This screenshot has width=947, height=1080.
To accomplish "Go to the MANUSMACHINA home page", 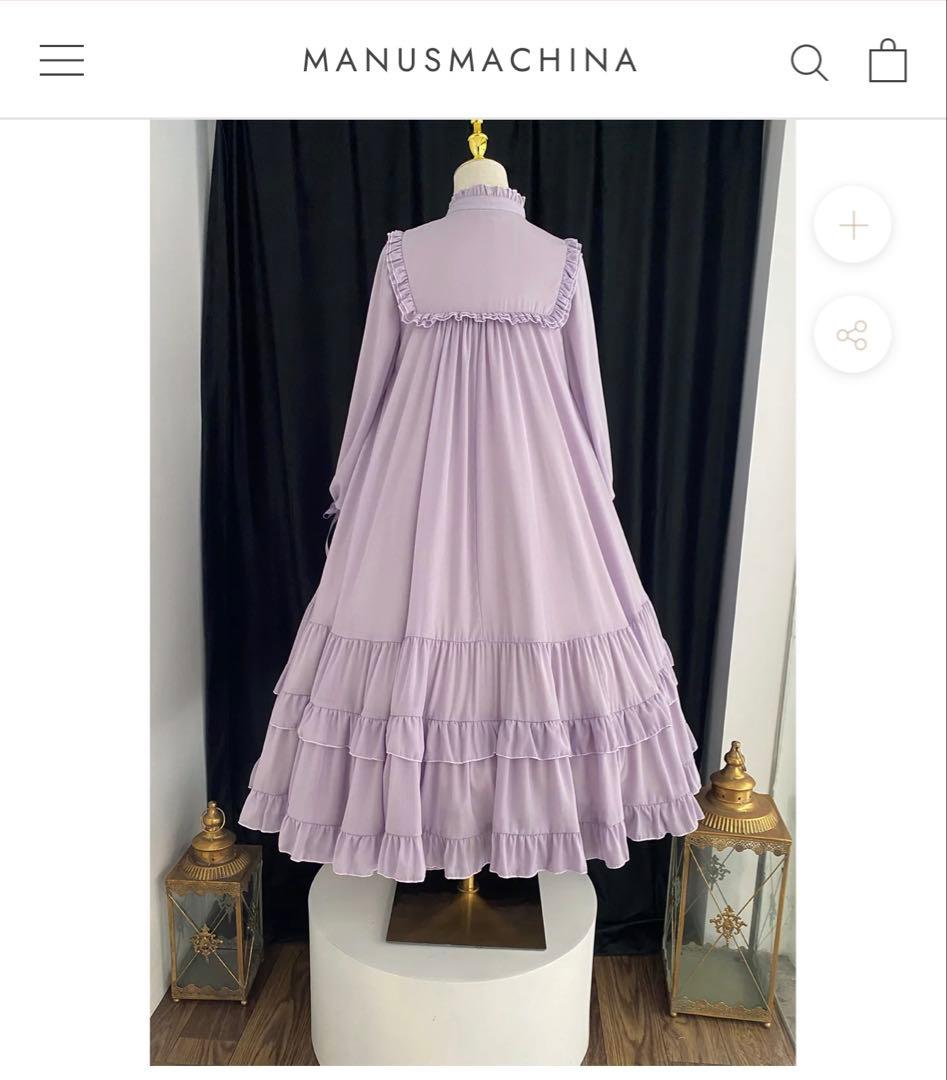I will (470, 60).
